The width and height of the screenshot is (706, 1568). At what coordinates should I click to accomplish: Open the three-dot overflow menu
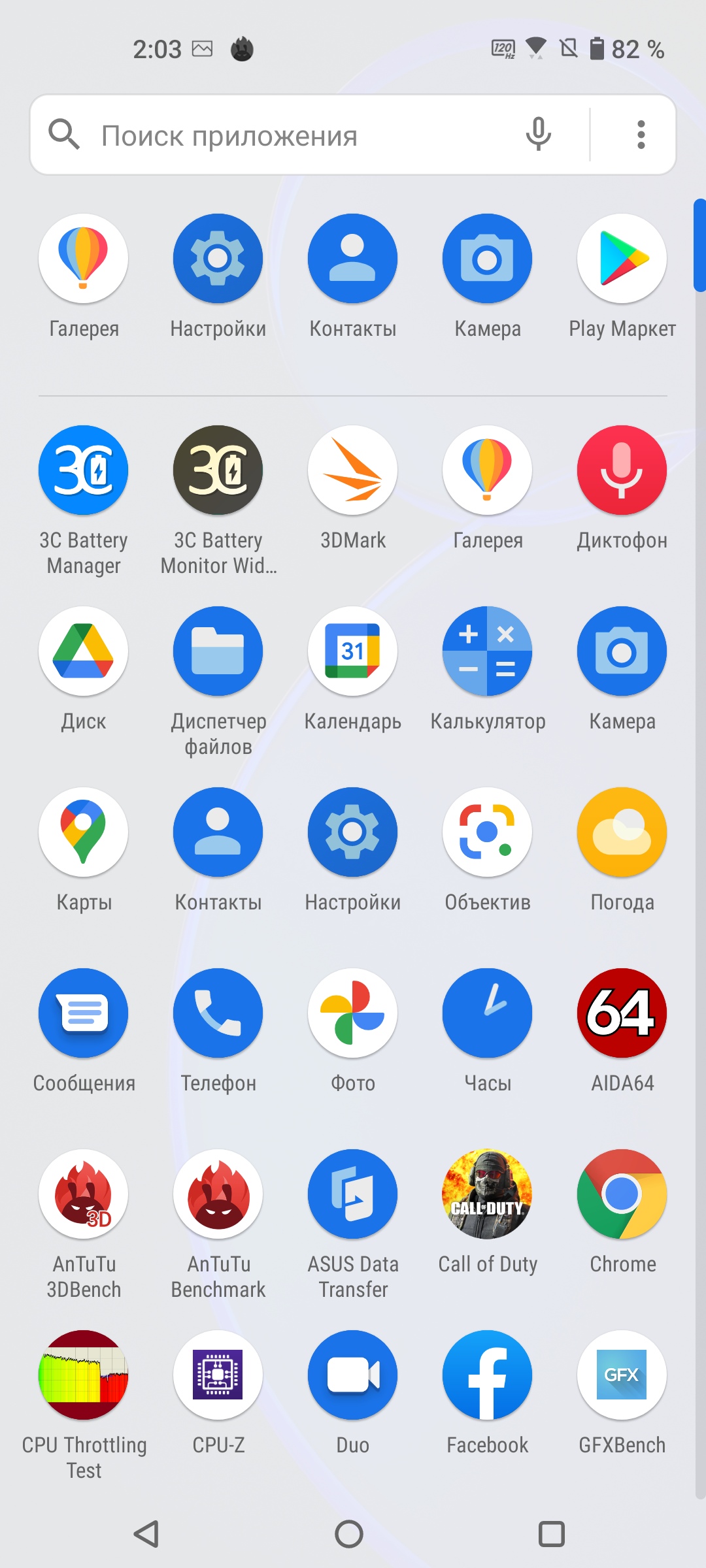[x=641, y=135]
